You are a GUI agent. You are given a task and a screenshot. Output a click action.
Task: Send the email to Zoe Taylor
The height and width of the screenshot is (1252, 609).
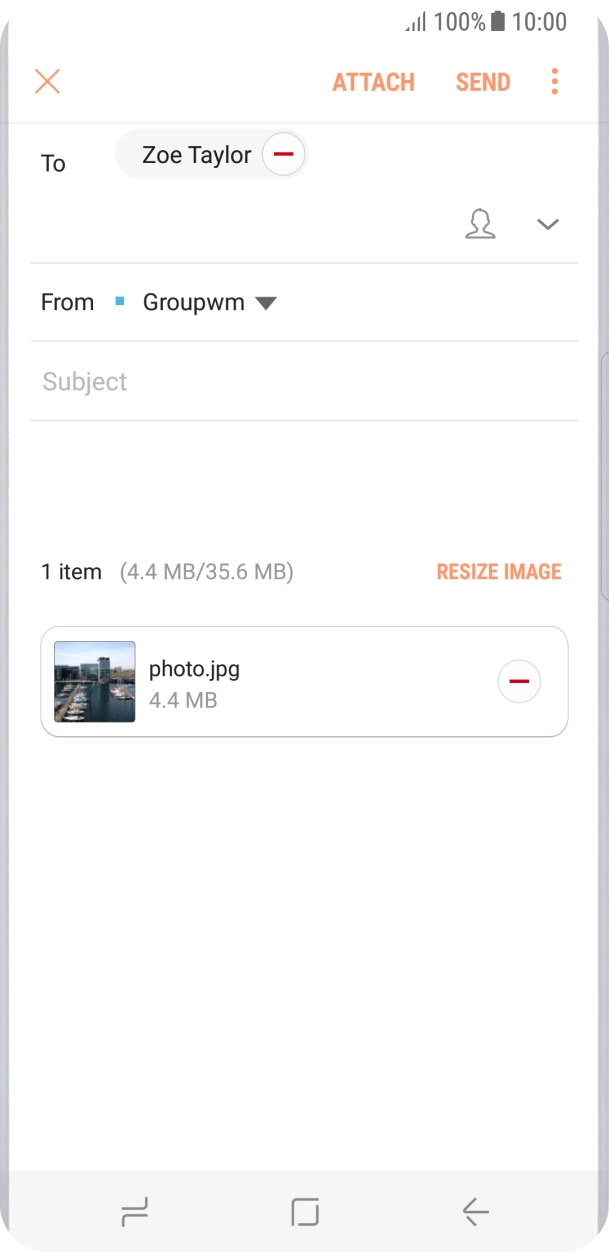click(x=483, y=82)
